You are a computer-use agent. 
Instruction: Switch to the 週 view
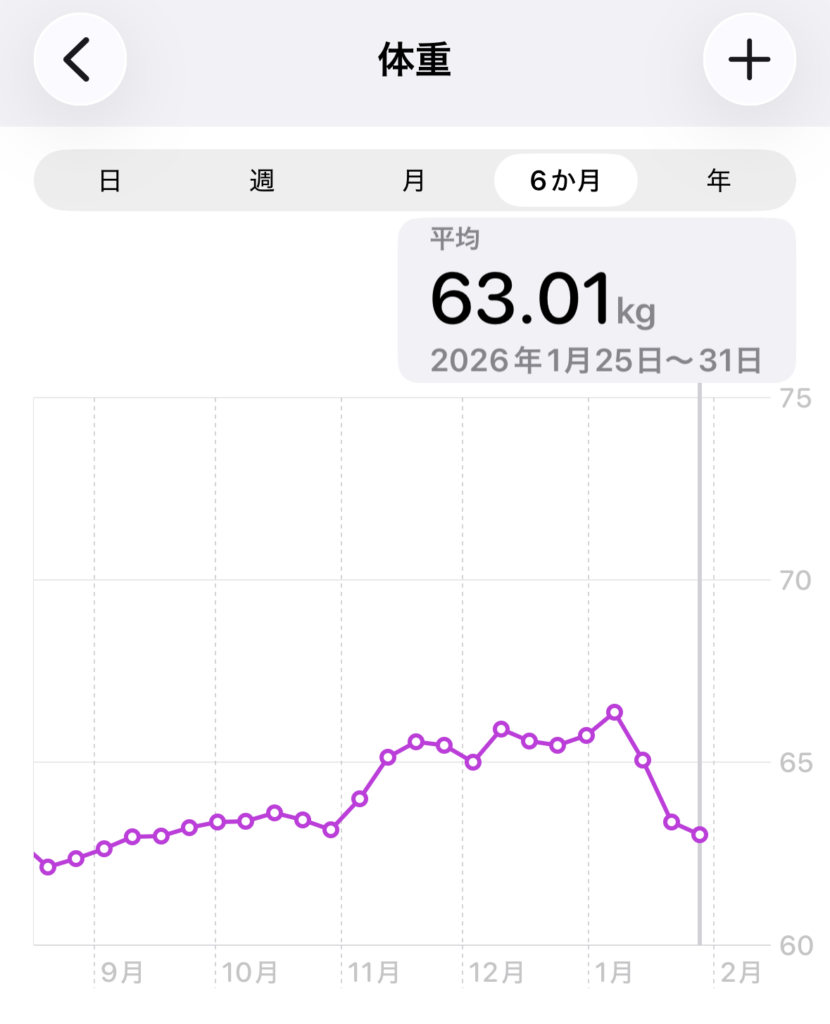pyautogui.click(x=262, y=181)
